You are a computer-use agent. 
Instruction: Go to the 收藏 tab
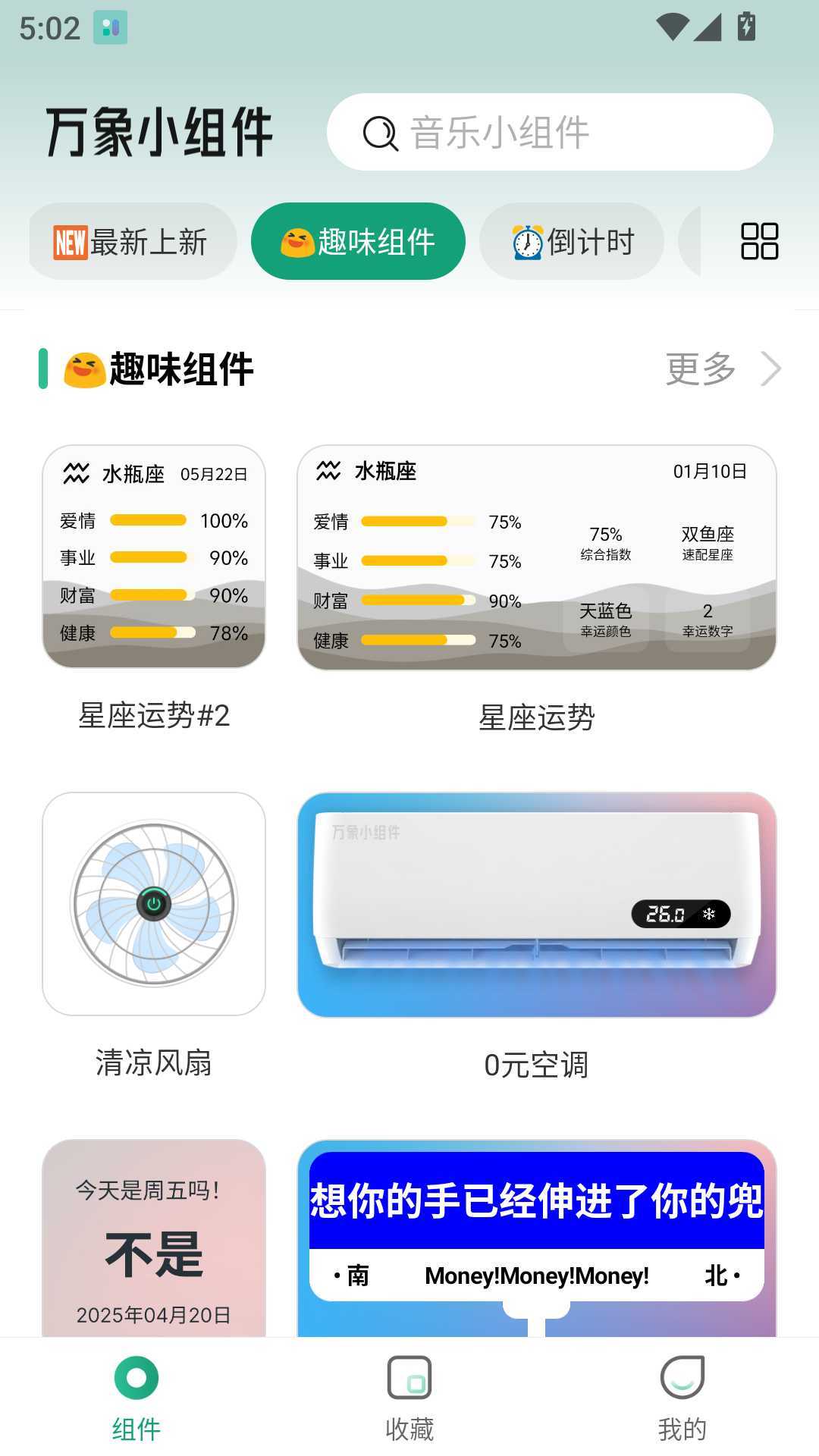(409, 1398)
